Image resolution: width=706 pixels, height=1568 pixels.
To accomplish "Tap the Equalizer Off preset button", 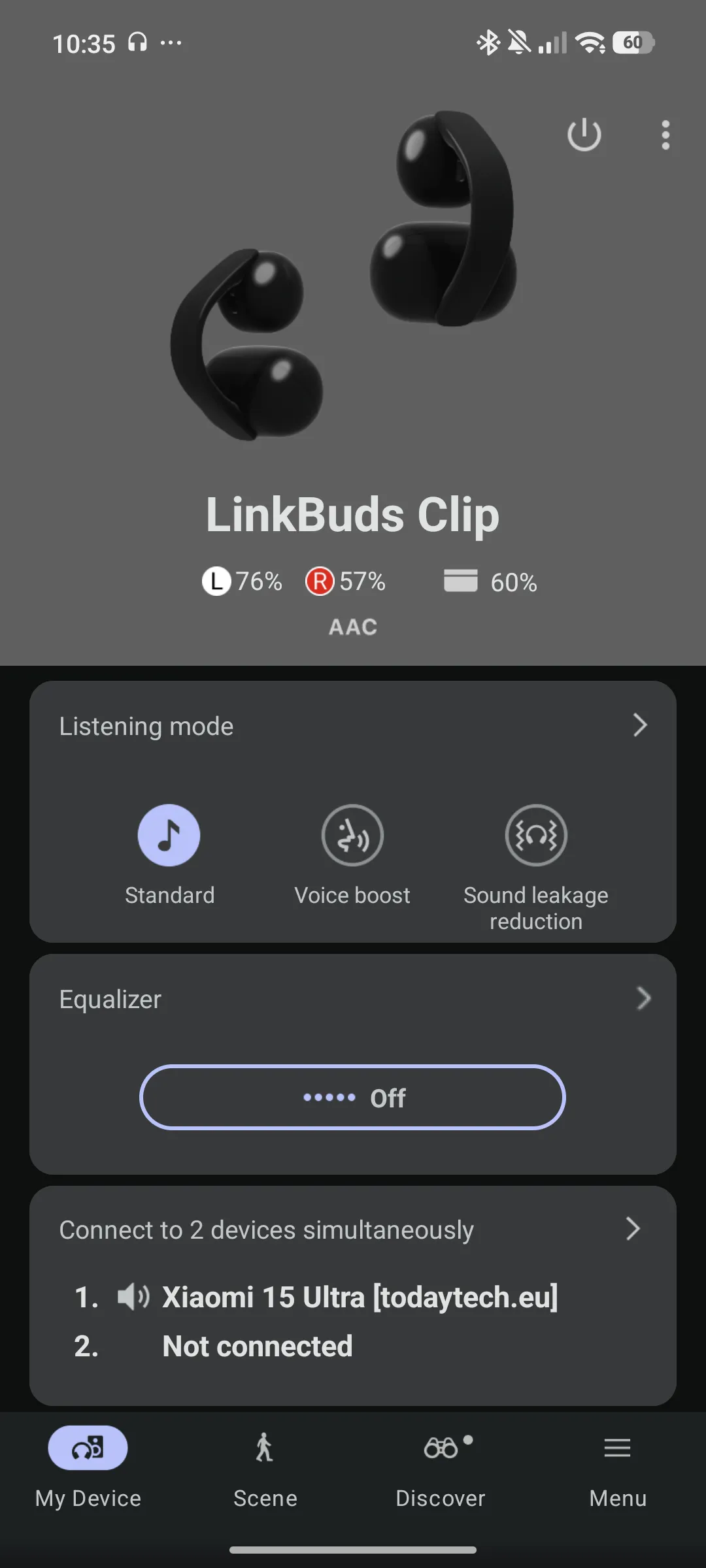I will 352,1098.
